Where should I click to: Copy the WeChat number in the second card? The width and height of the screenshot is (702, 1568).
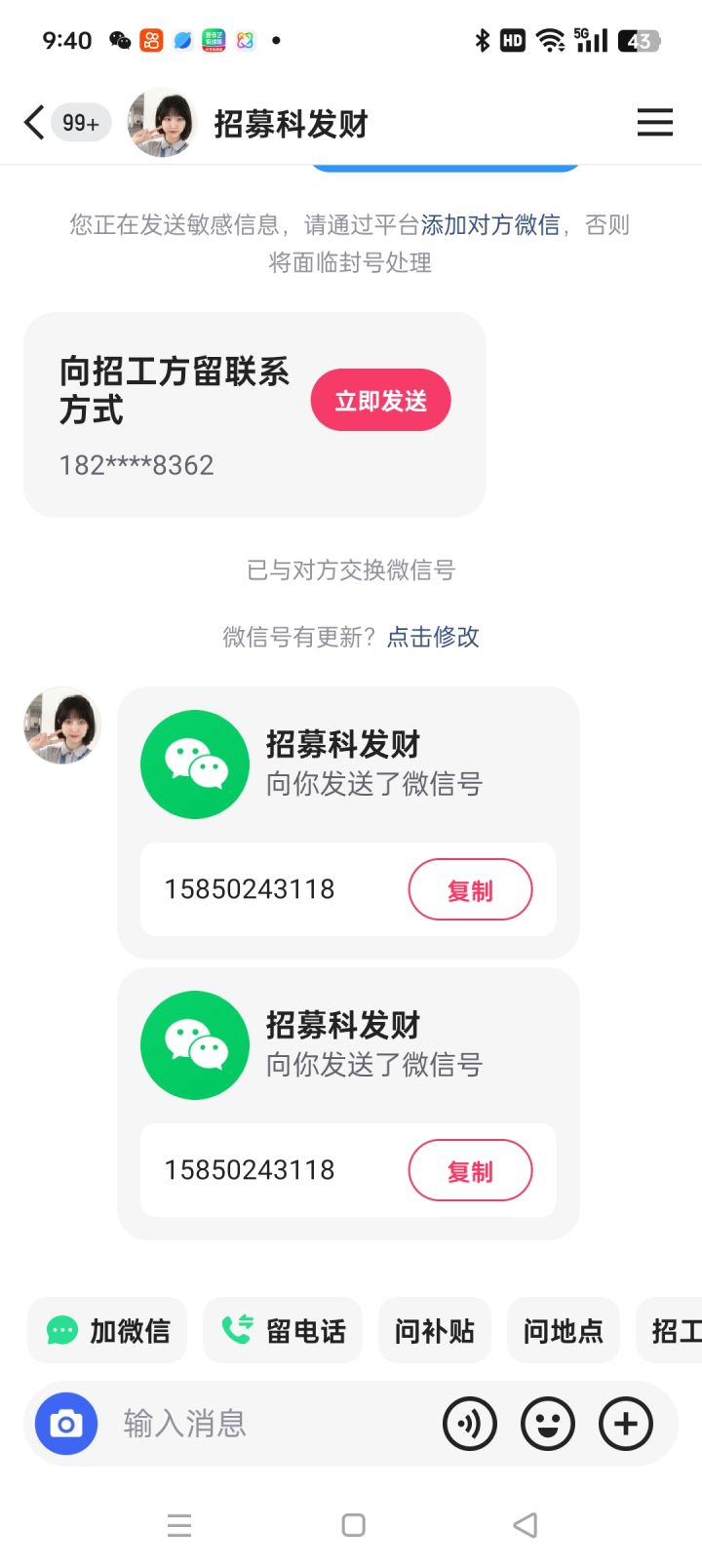(x=470, y=1170)
